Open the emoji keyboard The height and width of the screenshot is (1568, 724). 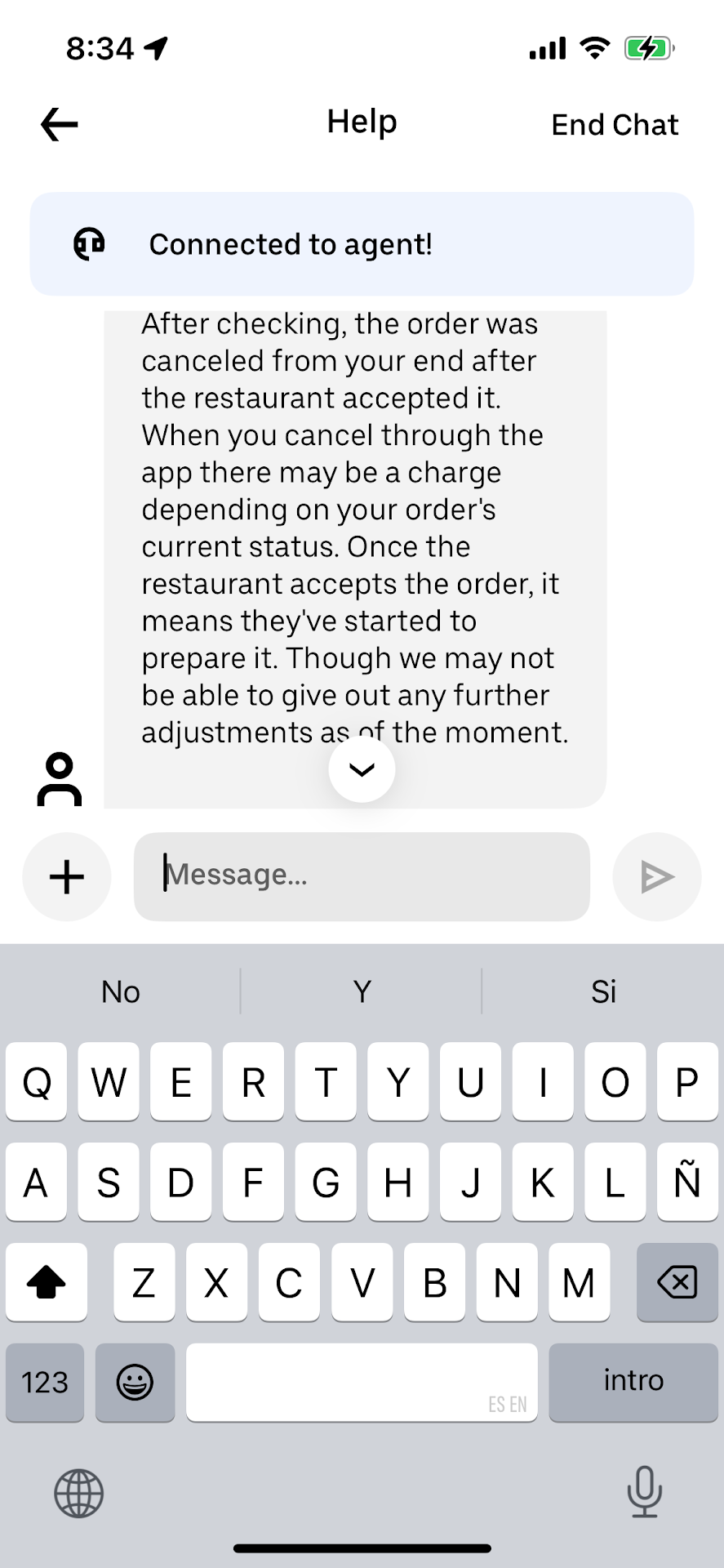tap(135, 1382)
